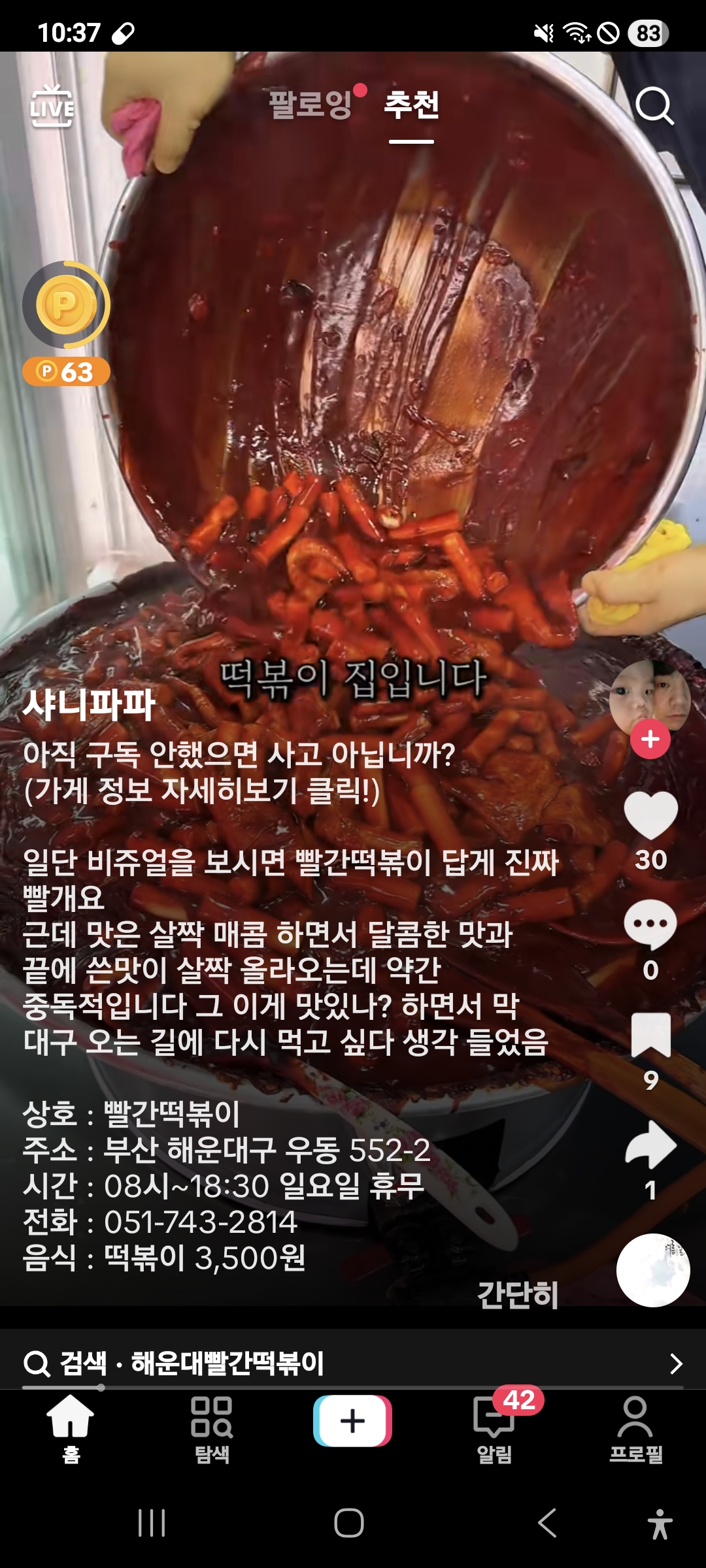
Task: Open the comments on this video
Action: [650, 924]
